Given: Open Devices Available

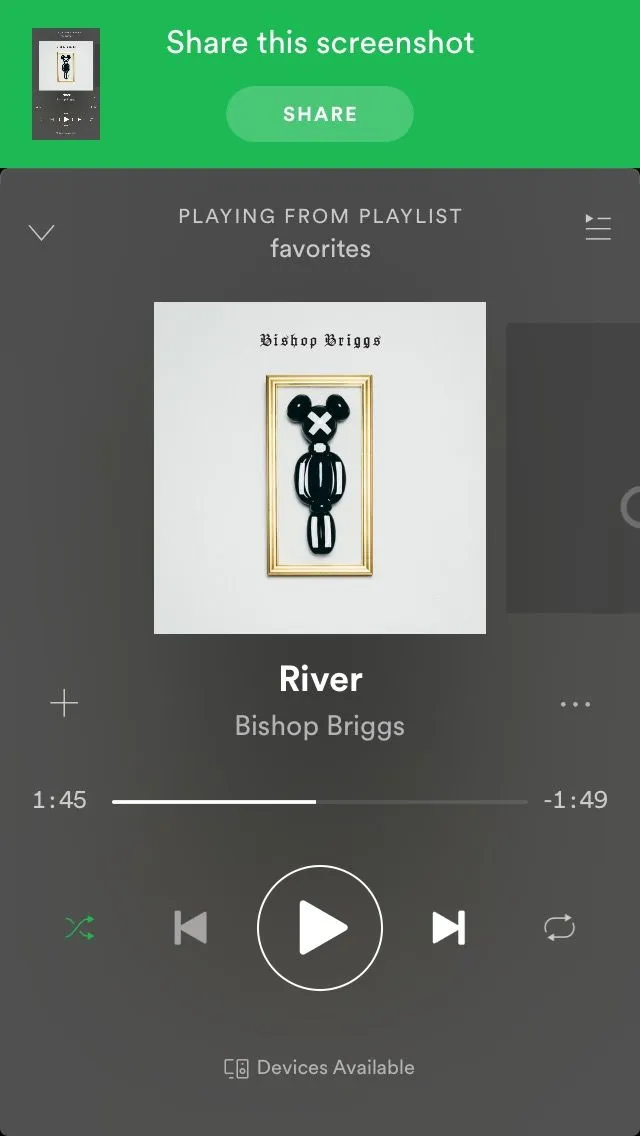Looking at the screenshot, I should (320, 1068).
